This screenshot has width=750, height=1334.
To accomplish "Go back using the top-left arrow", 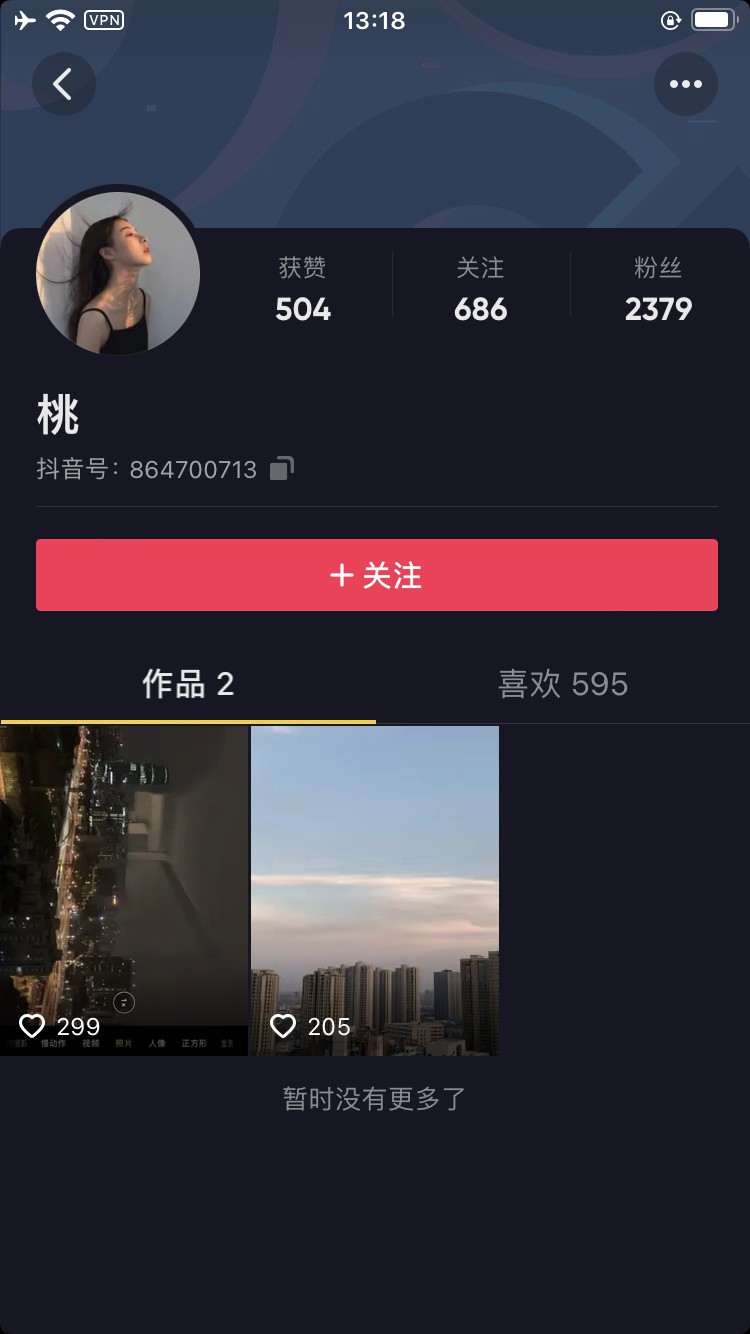I will click(x=63, y=84).
